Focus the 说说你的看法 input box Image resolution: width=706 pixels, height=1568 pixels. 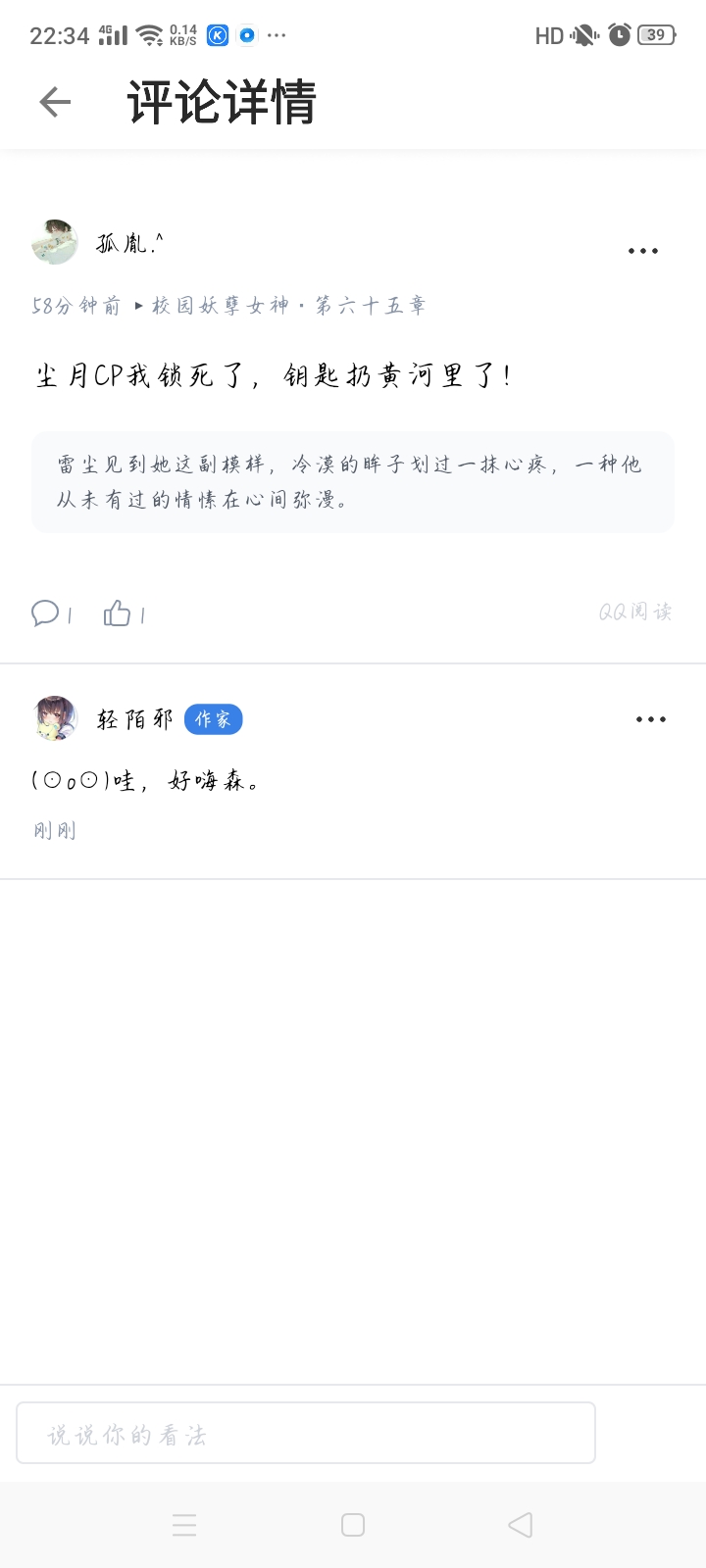click(x=306, y=1434)
